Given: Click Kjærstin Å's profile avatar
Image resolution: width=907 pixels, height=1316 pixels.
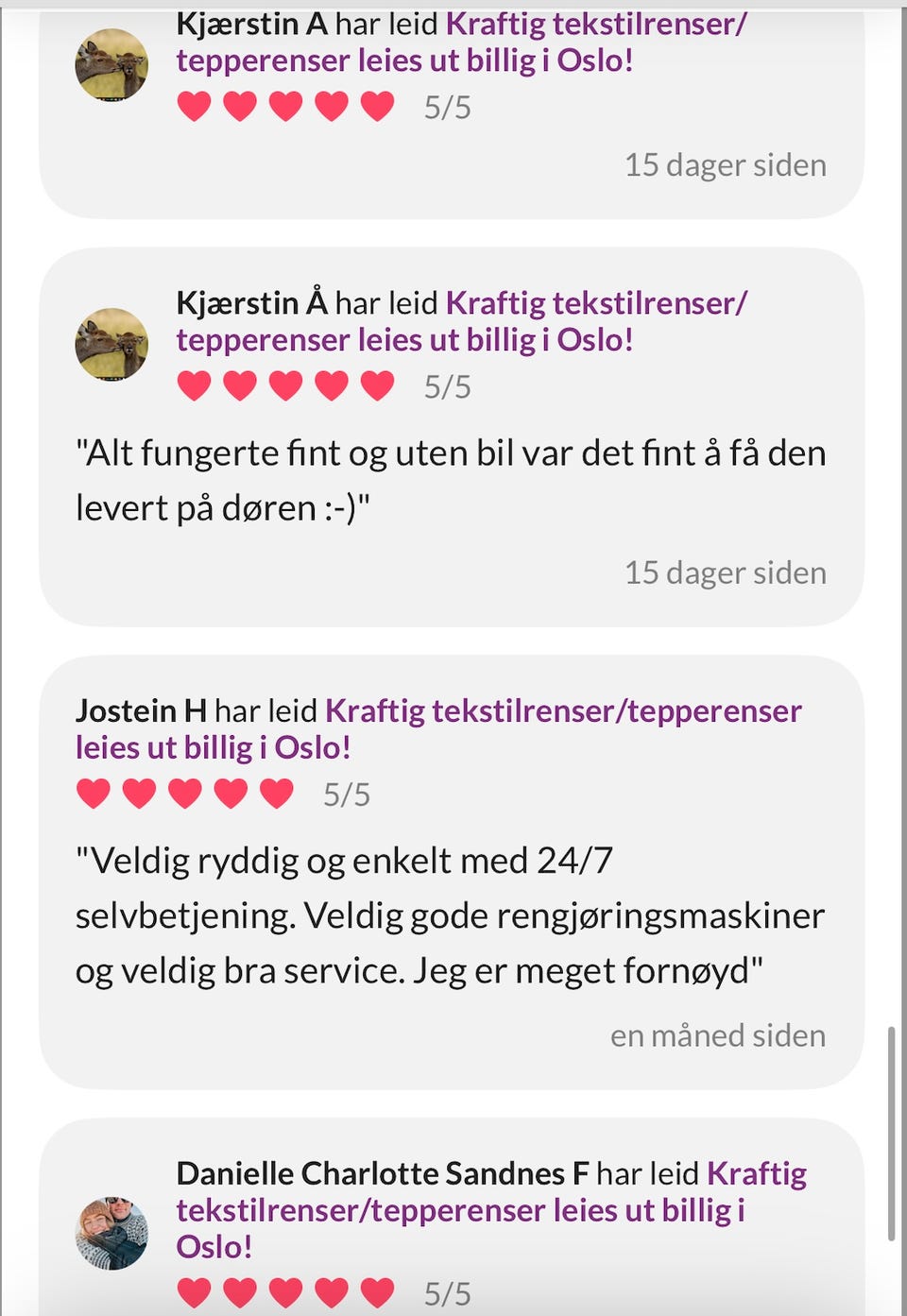Looking at the screenshot, I should [111, 343].
